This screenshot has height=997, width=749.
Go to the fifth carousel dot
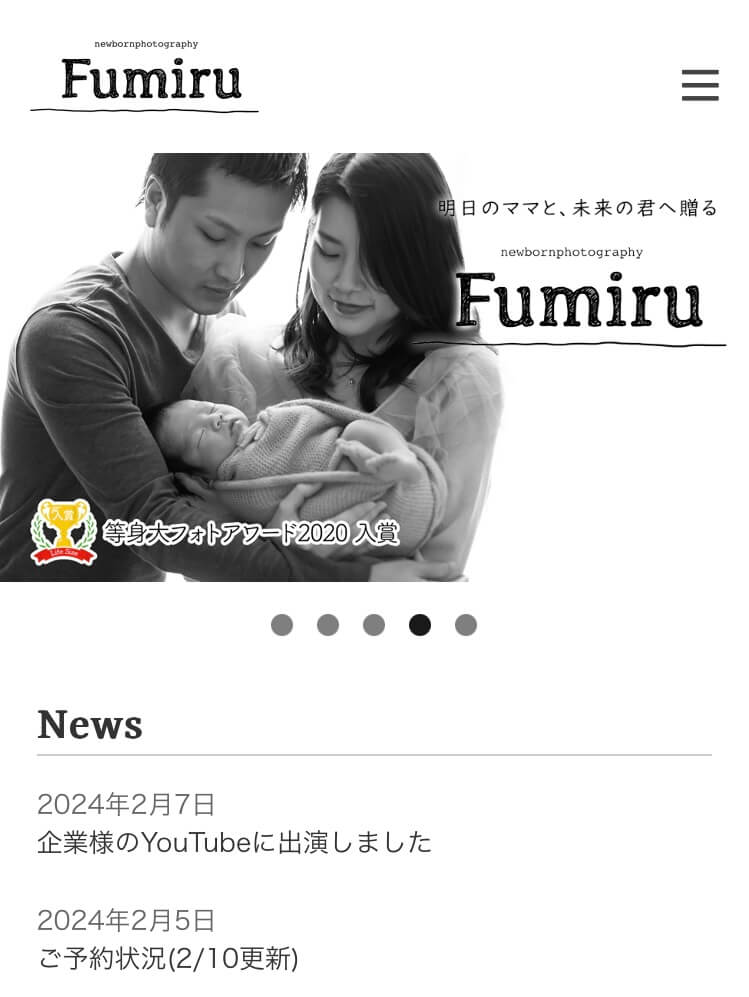coord(466,625)
